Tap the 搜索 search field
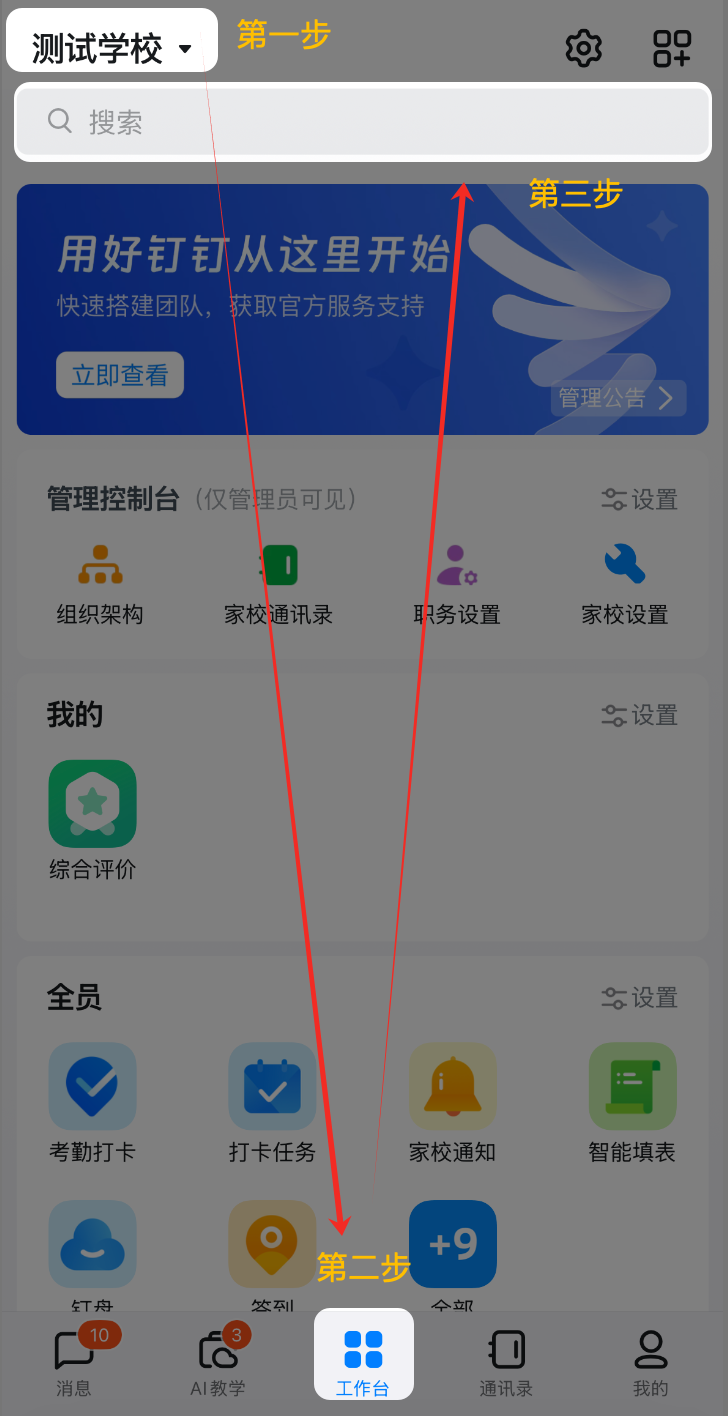The width and height of the screenshot is (728, 1416). click(x=363, y=122)
